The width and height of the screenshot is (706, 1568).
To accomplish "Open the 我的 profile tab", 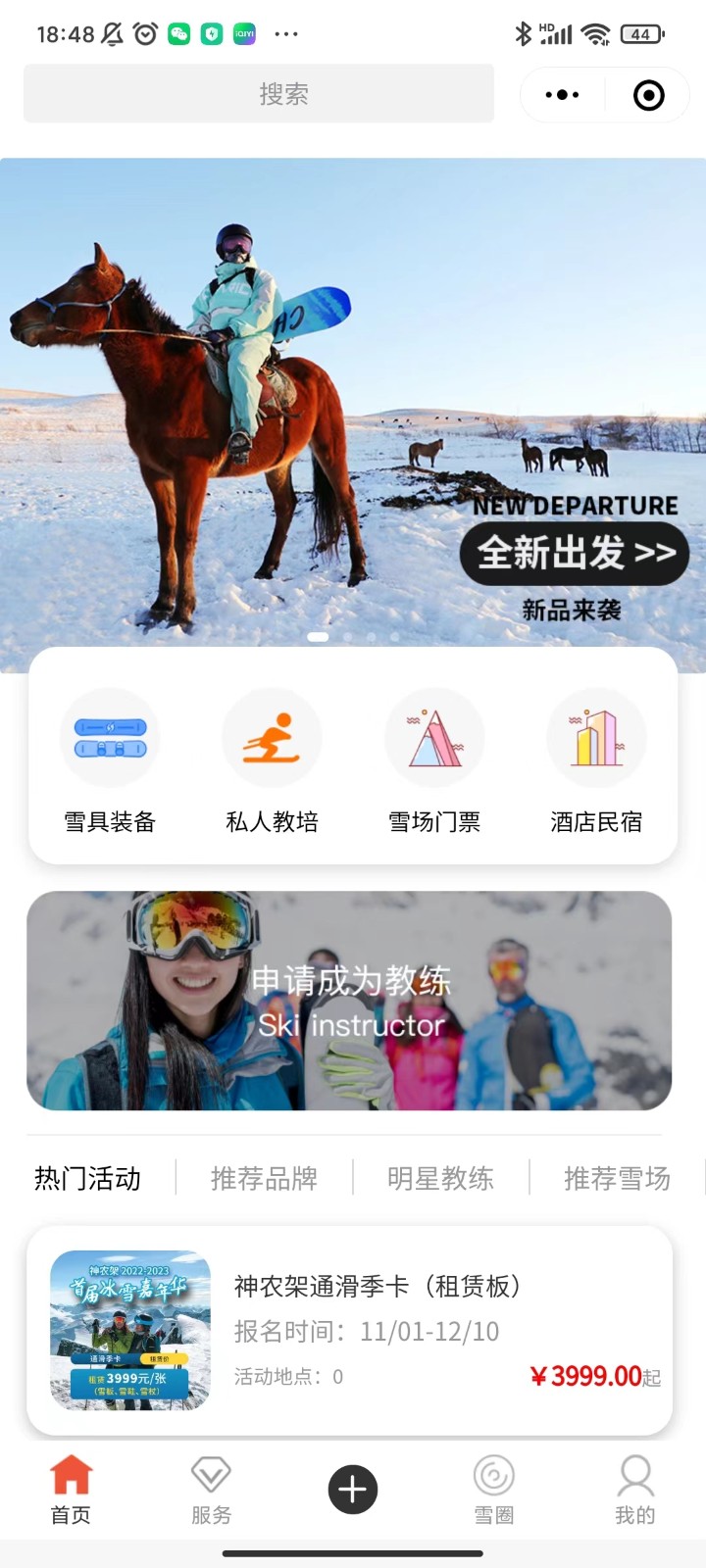I will 634,1490.
